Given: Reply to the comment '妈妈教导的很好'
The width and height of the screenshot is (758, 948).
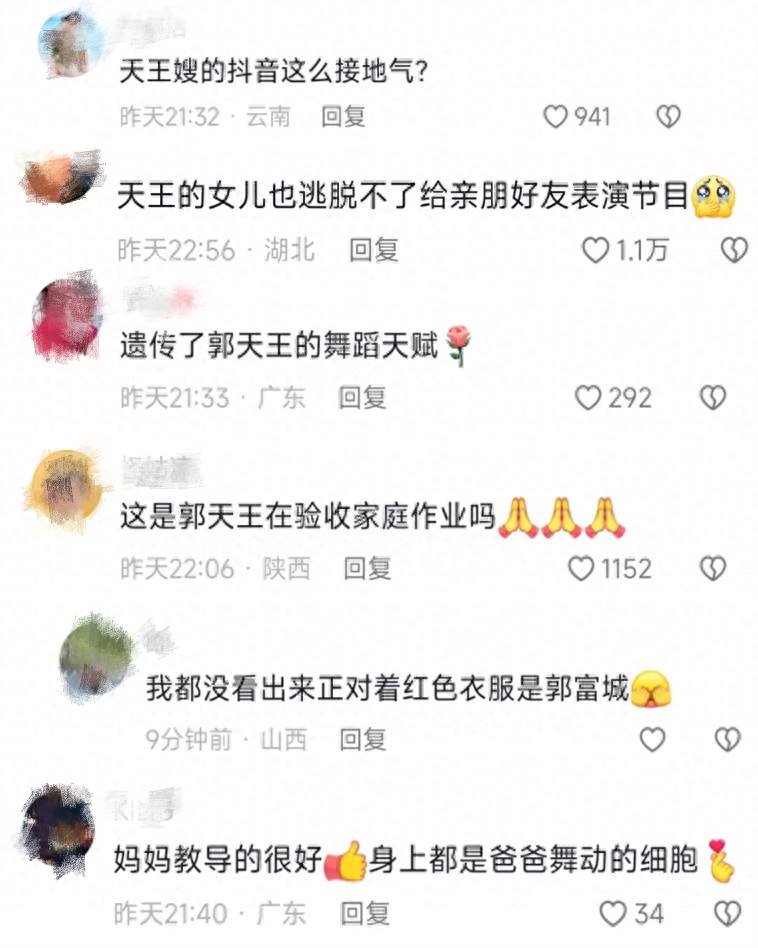Looking at the screenshot, I should 364,913.
